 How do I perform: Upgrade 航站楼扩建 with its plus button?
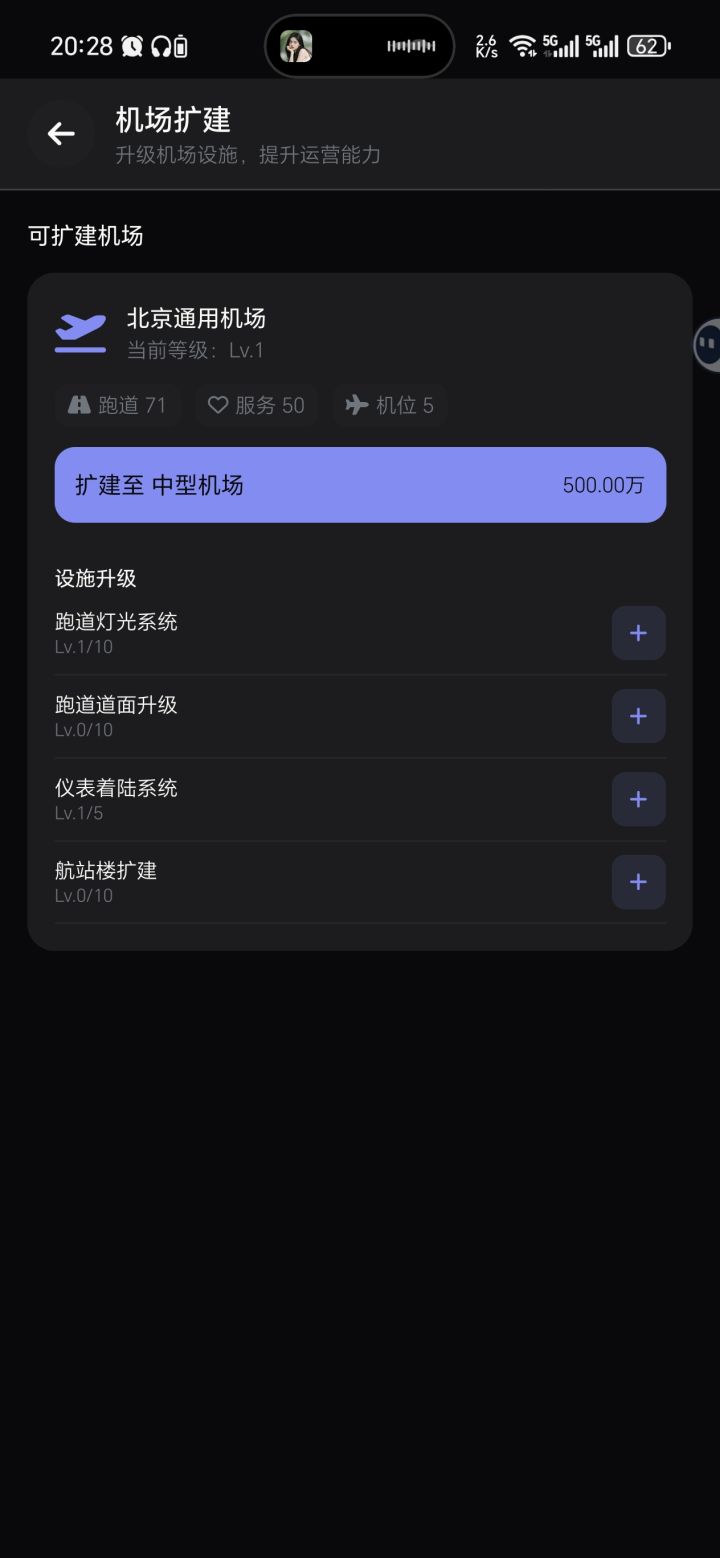pos(638,882)
